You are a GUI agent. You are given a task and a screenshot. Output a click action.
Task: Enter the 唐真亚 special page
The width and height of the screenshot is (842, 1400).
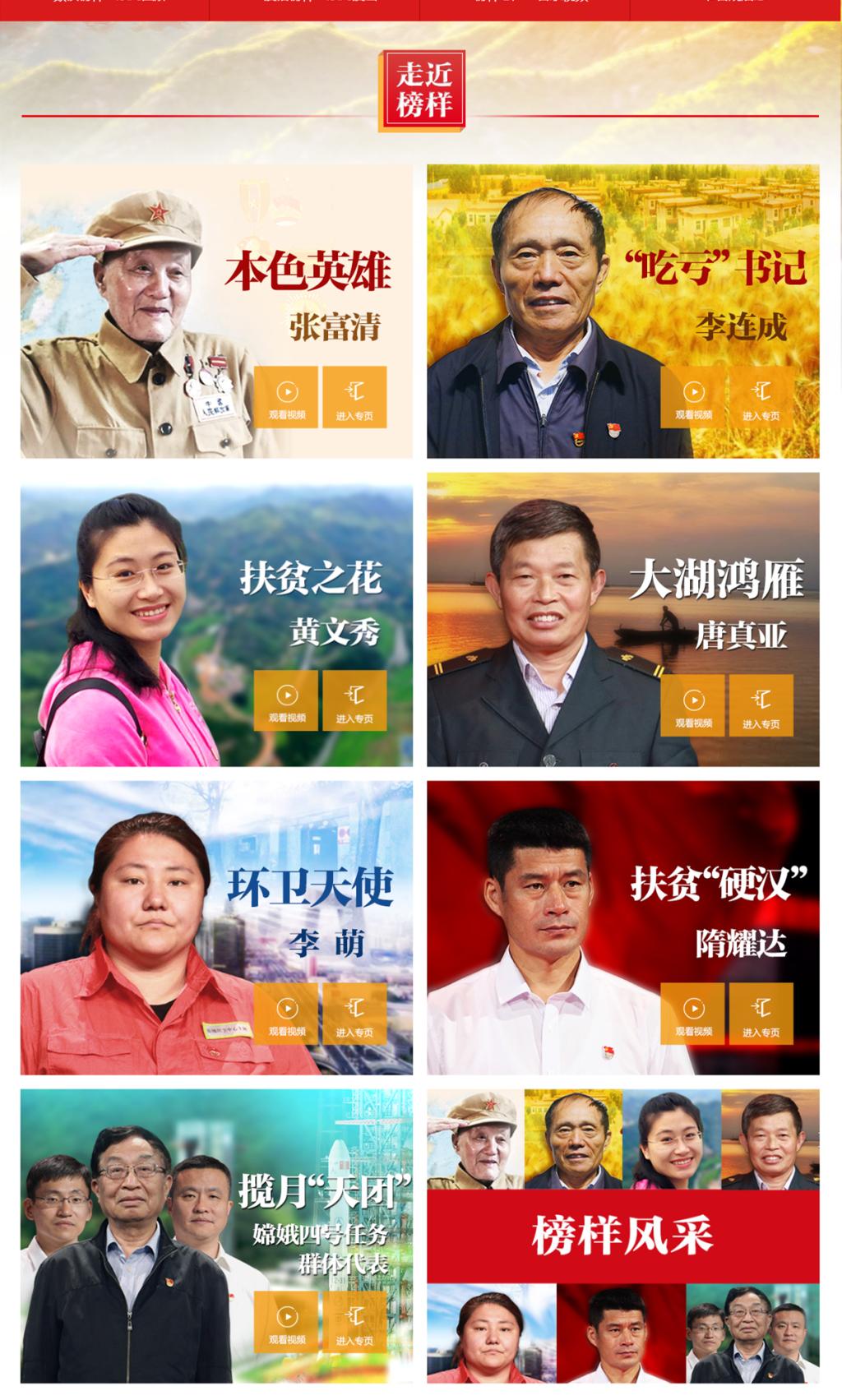tap(761, 706)
